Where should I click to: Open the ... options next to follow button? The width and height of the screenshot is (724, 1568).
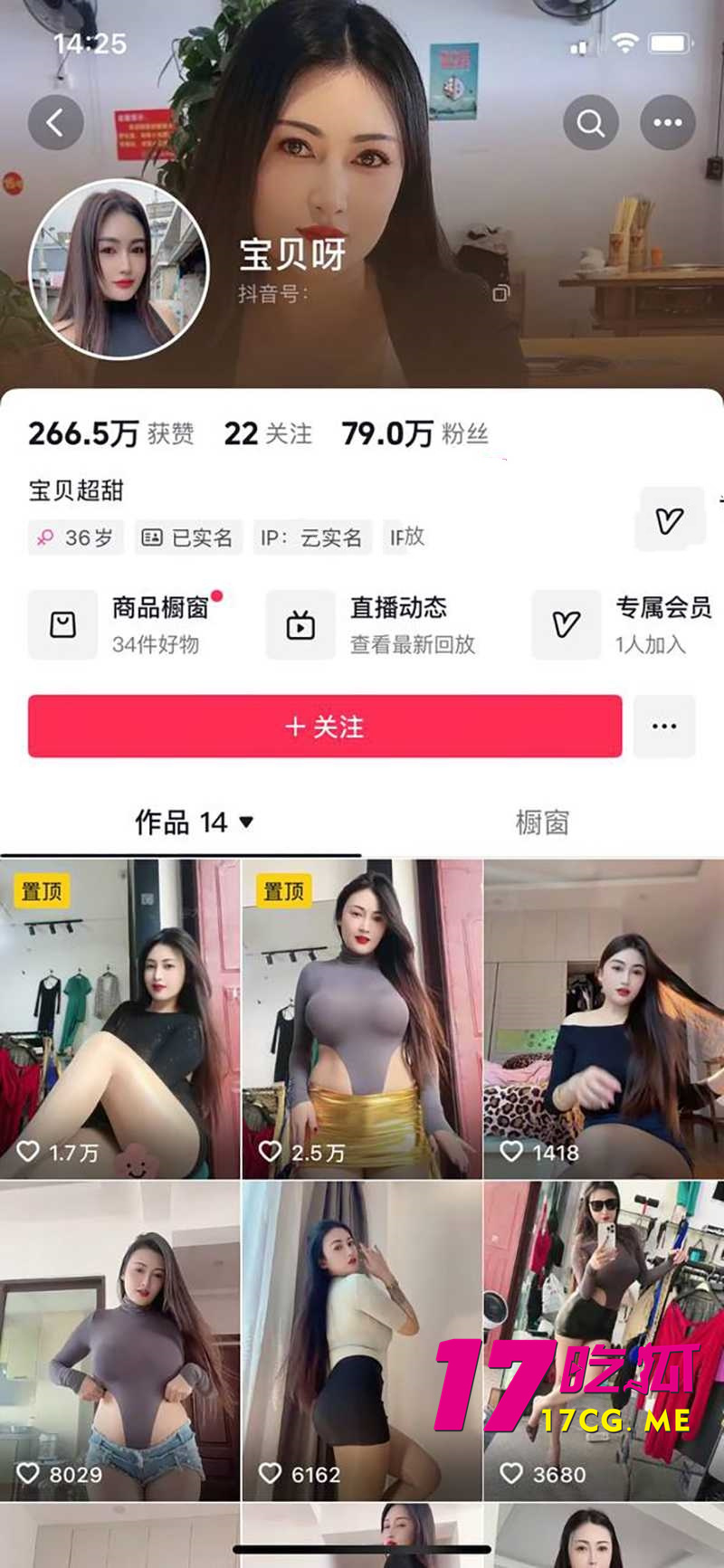click(664, 726)
